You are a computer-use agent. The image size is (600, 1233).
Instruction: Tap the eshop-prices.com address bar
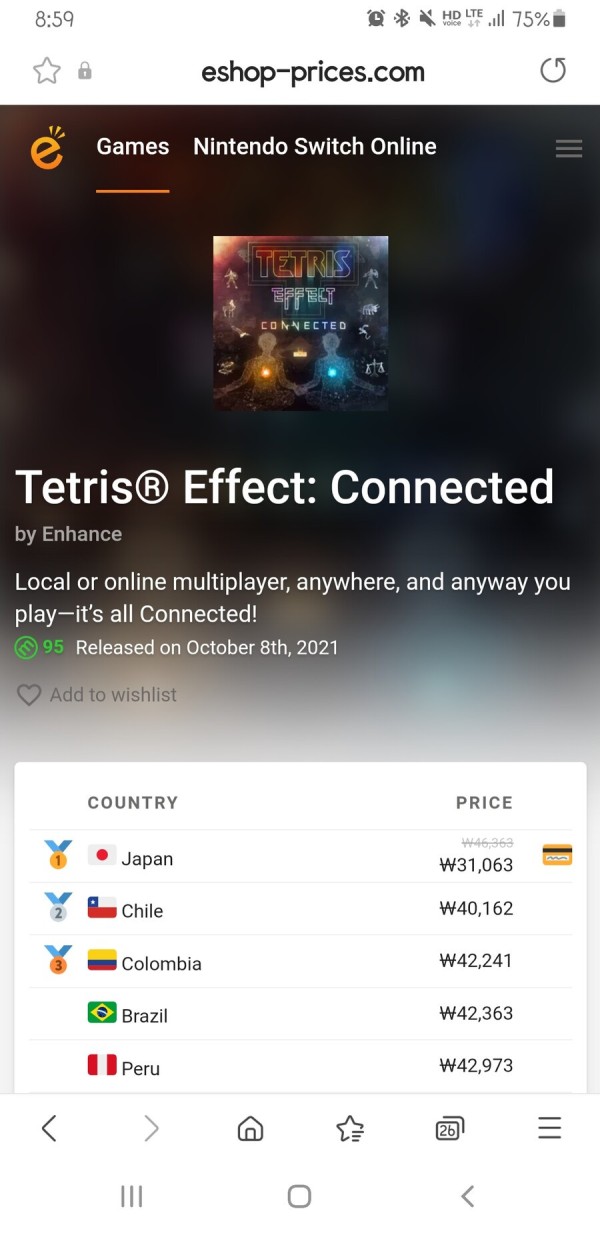[x=312, y=72]
